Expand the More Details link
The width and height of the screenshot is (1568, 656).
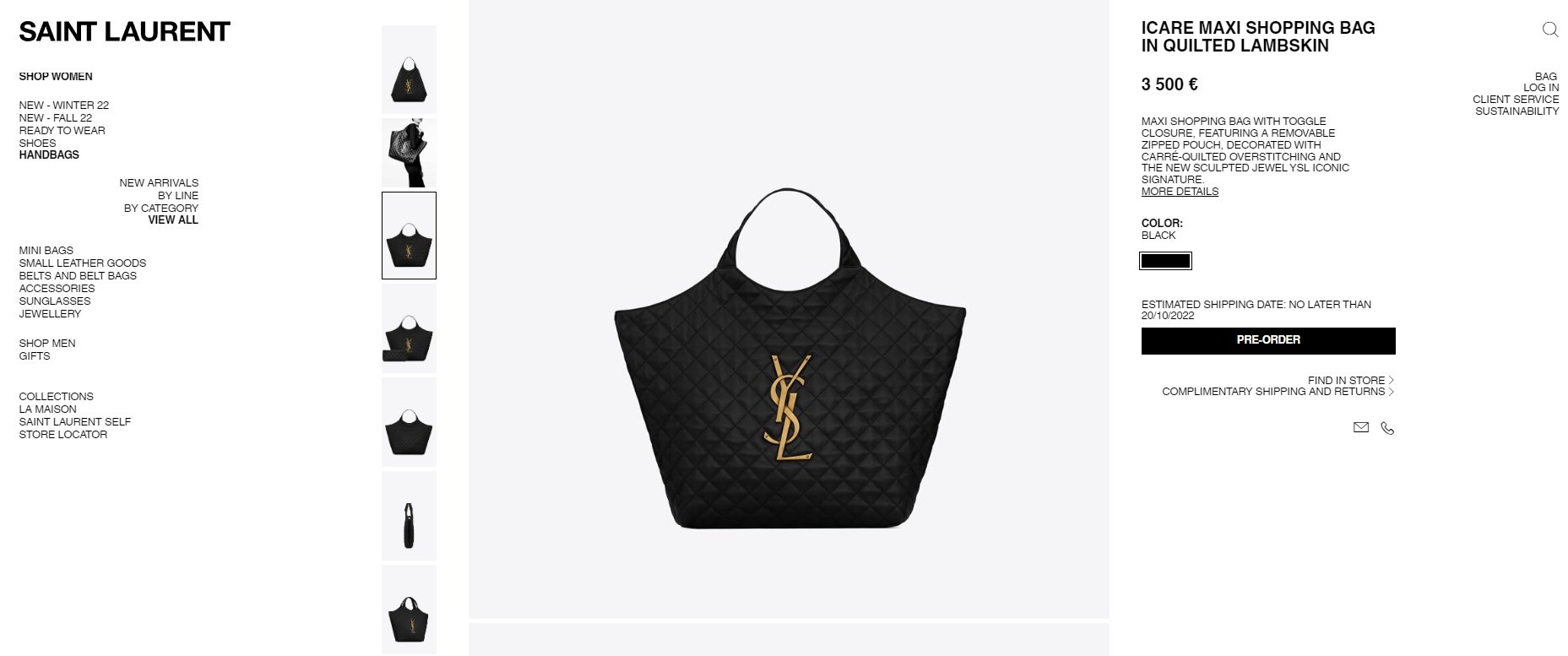pyautogui.click(x=1180, y=192)
